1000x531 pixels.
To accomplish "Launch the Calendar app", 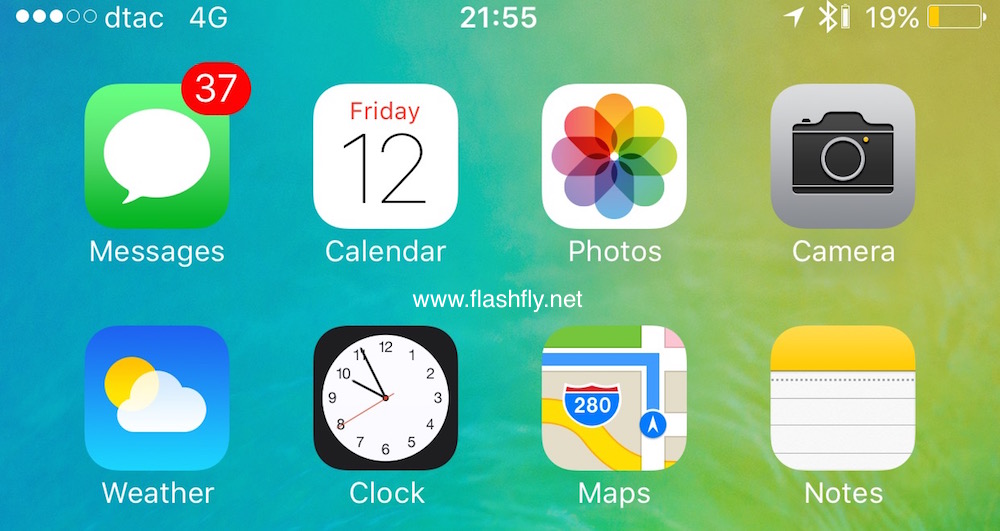I will (x=385, y=157).
